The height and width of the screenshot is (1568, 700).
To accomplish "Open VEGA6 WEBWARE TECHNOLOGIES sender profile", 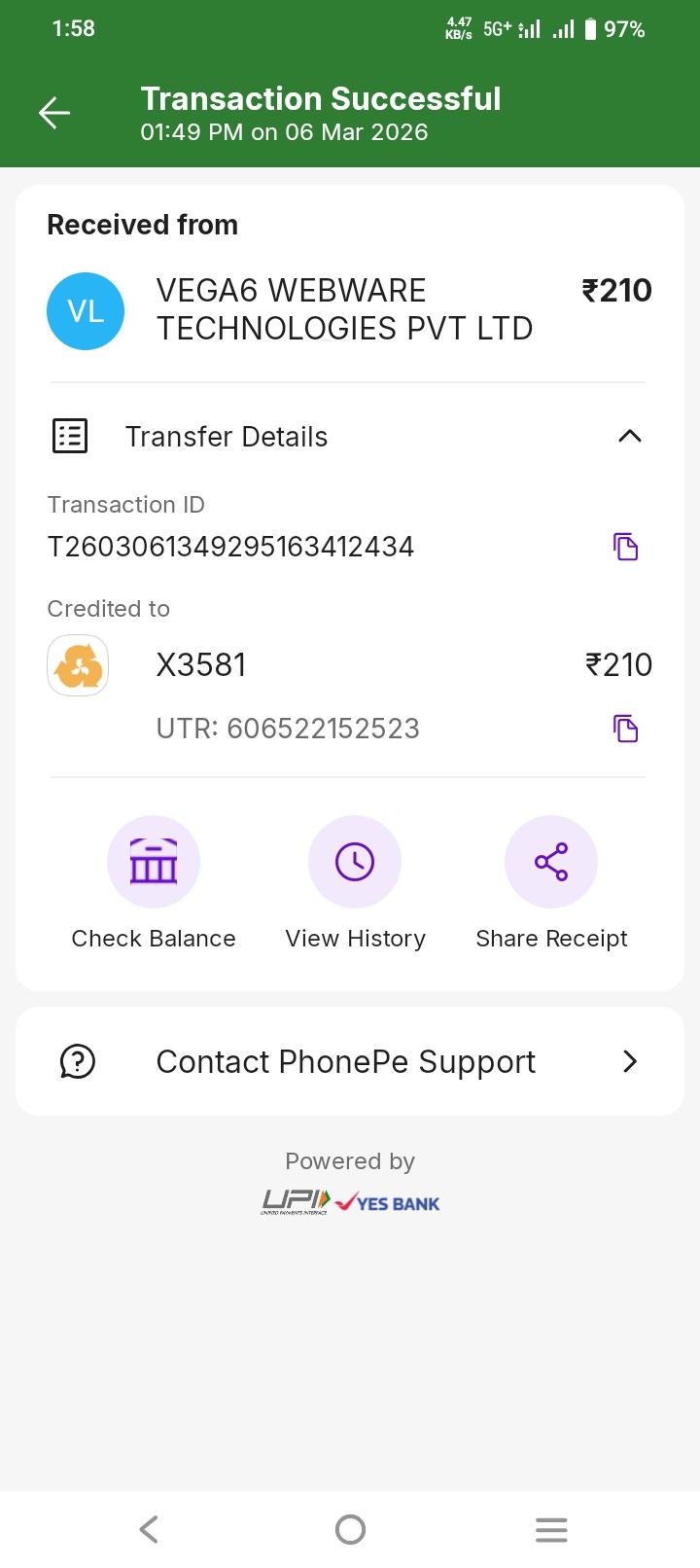I will pyautogui.click(x=86, y=311).
